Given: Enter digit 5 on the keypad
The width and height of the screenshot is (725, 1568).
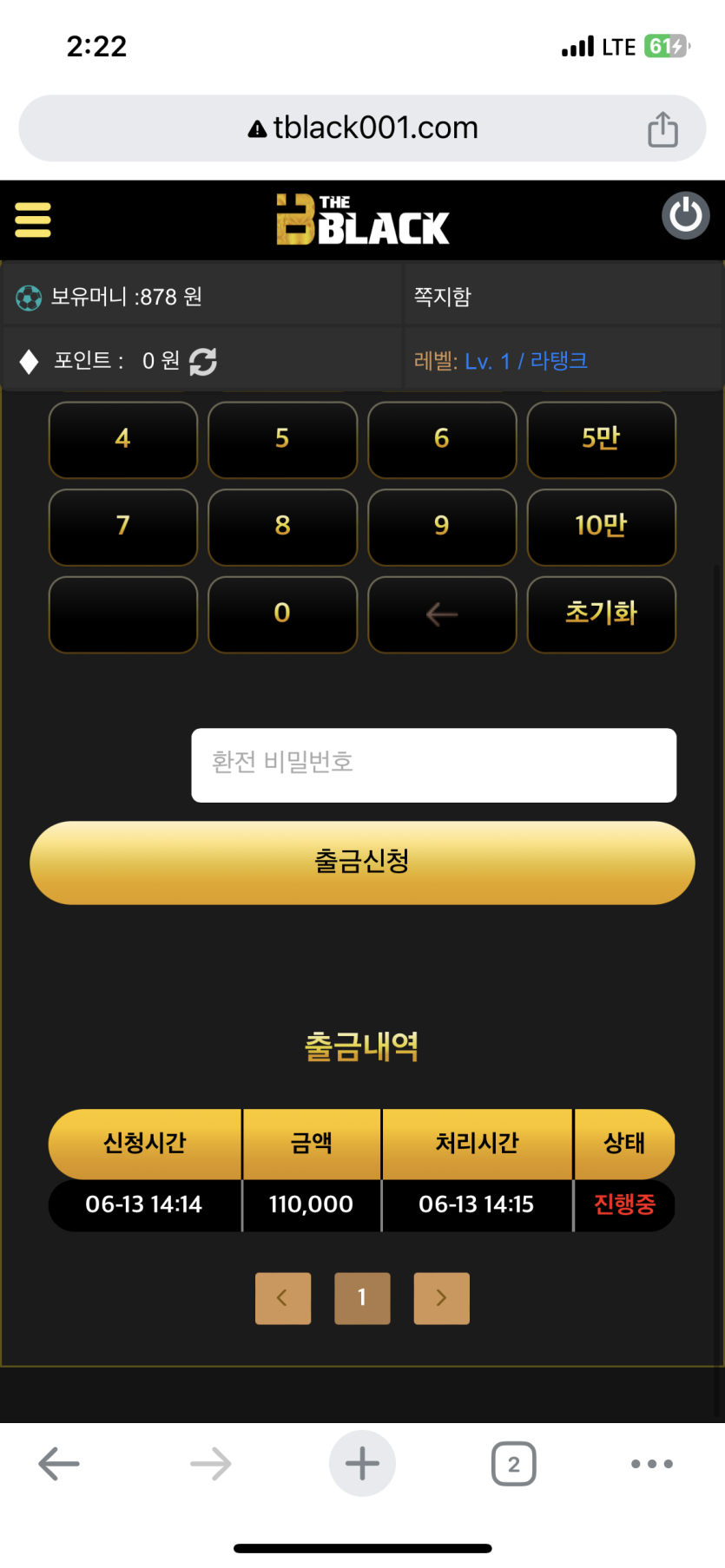Looking at the screenshot, I should (282, 439).
